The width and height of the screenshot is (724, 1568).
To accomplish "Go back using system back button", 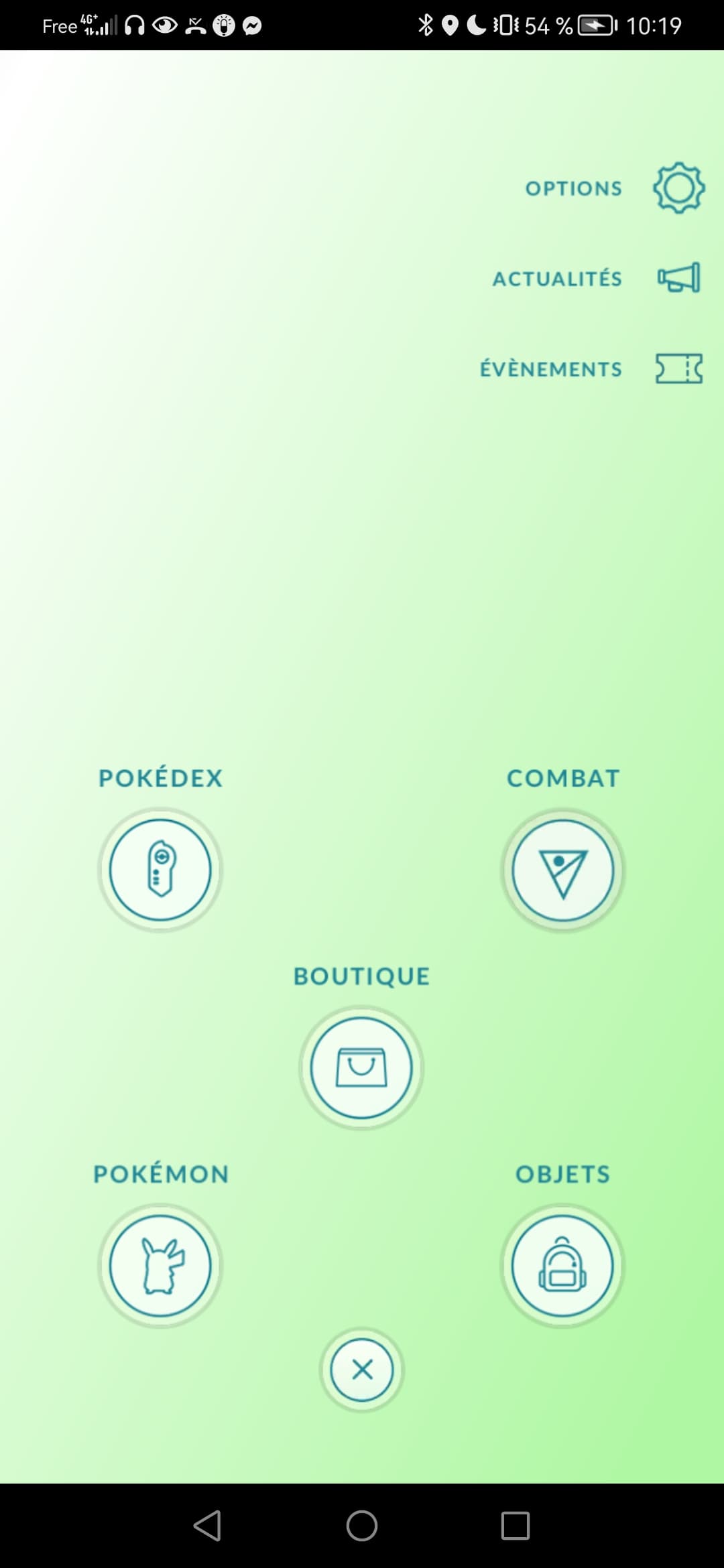I will [207, 1526].
